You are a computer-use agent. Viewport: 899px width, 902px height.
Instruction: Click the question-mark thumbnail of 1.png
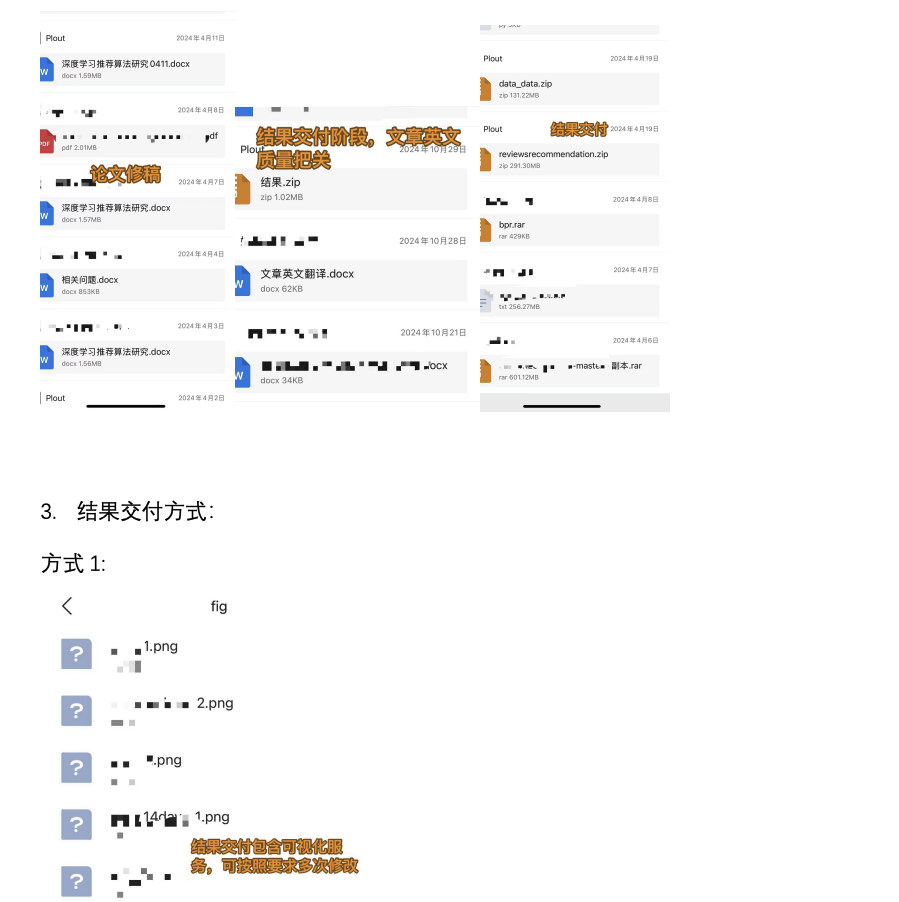[76, 653]
